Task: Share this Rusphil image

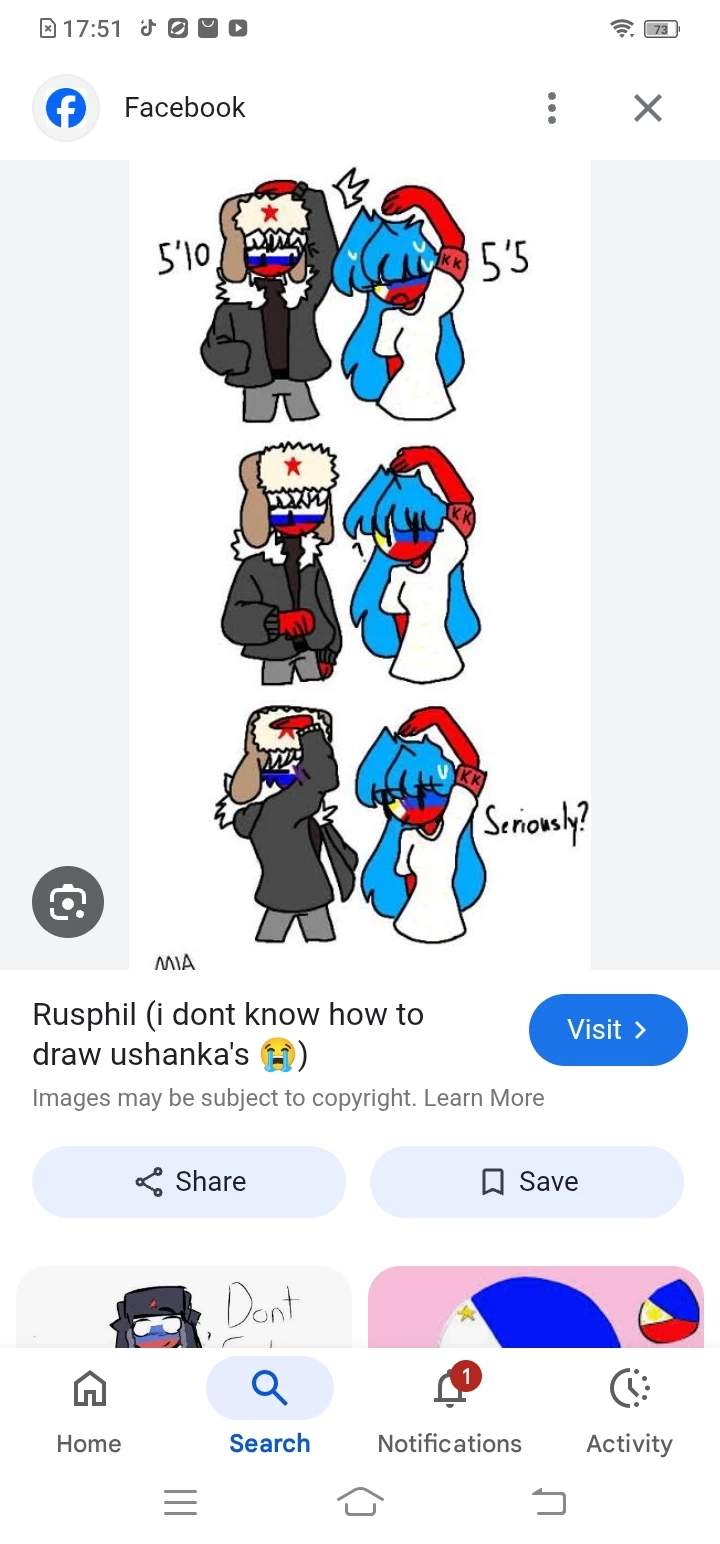Action: coord(189,1182)
